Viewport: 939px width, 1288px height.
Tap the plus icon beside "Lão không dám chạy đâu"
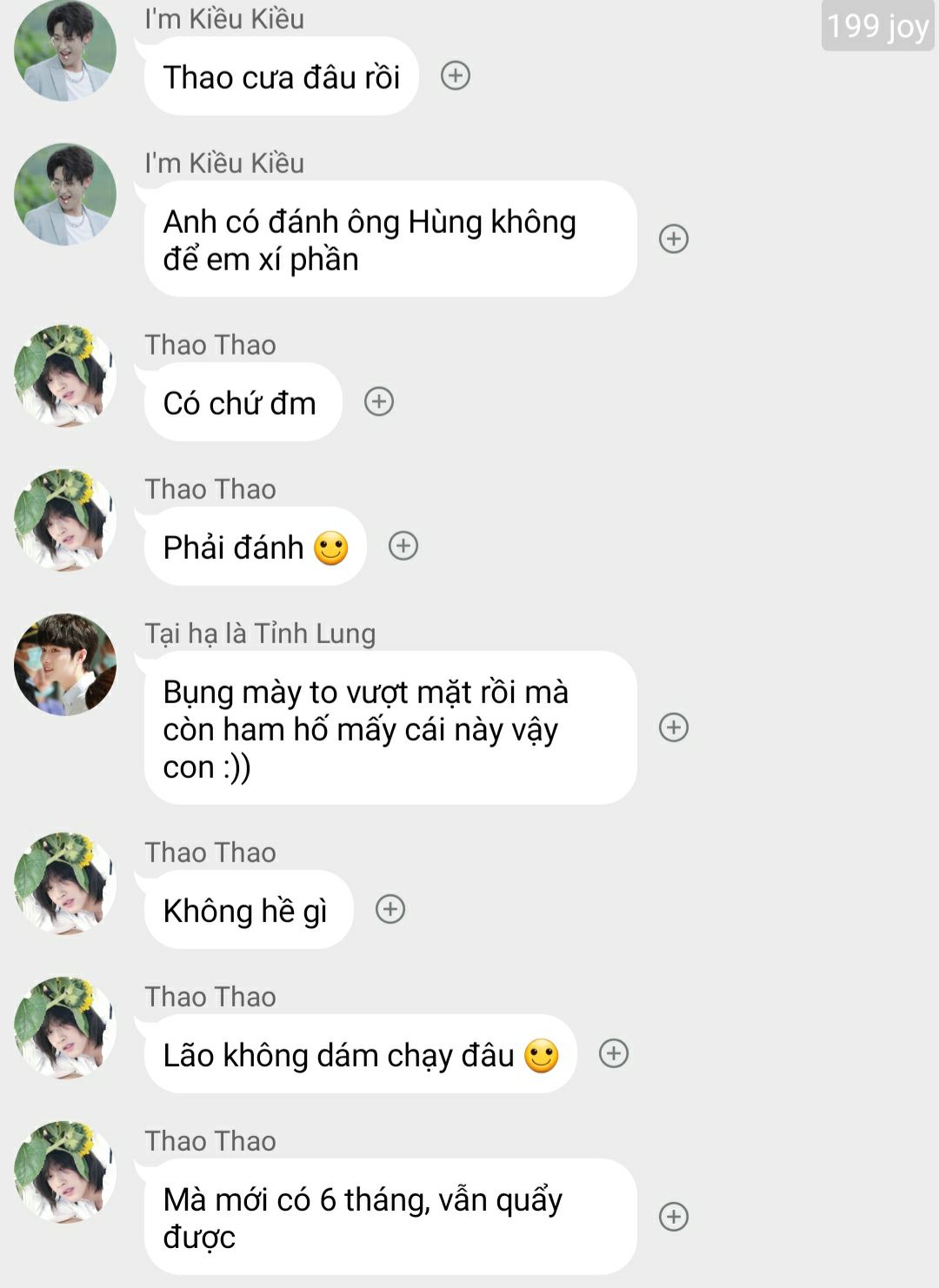click(614, 1053)
